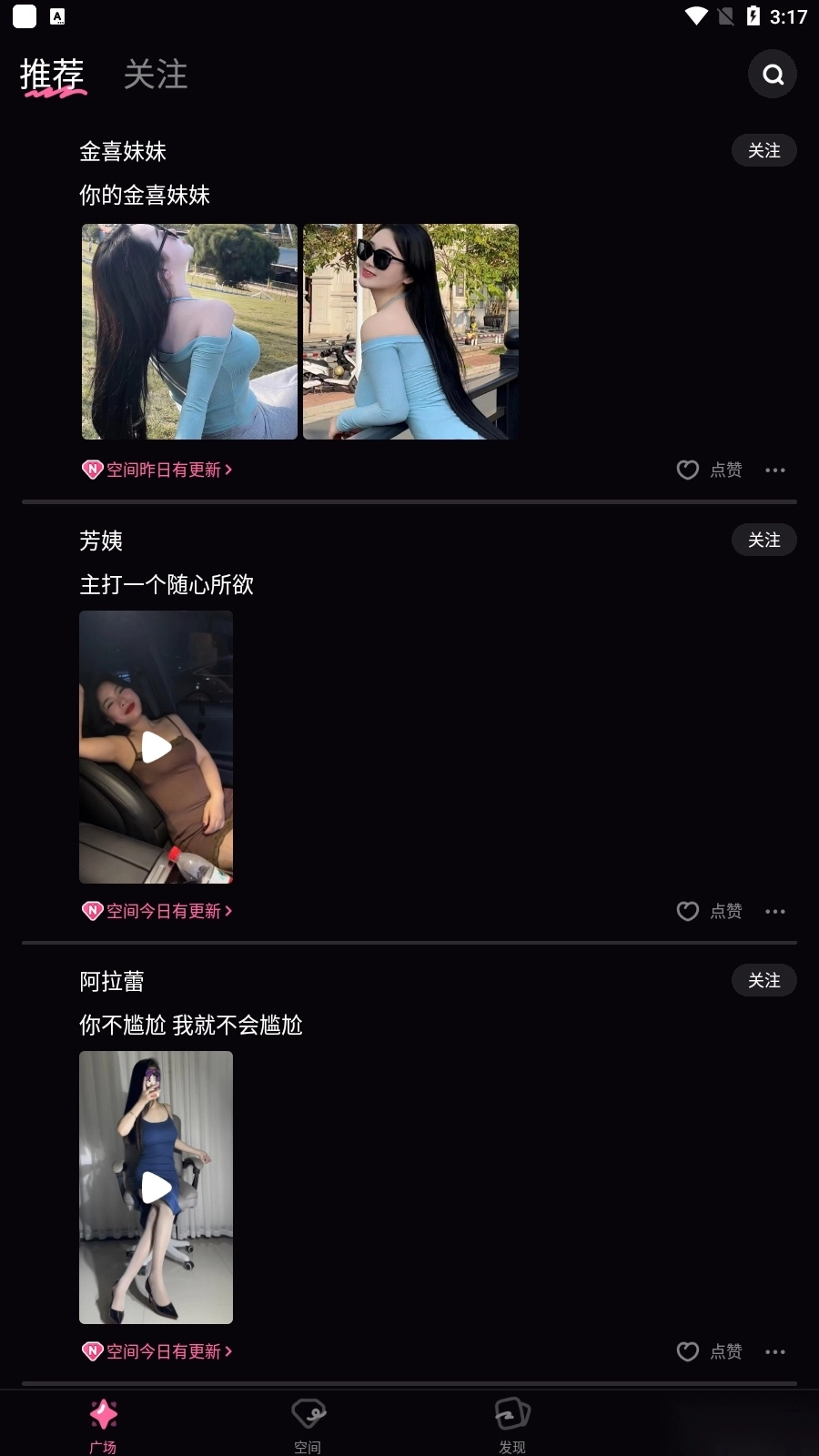Open more options on 金喜妹妹's post

pos(774,470)
